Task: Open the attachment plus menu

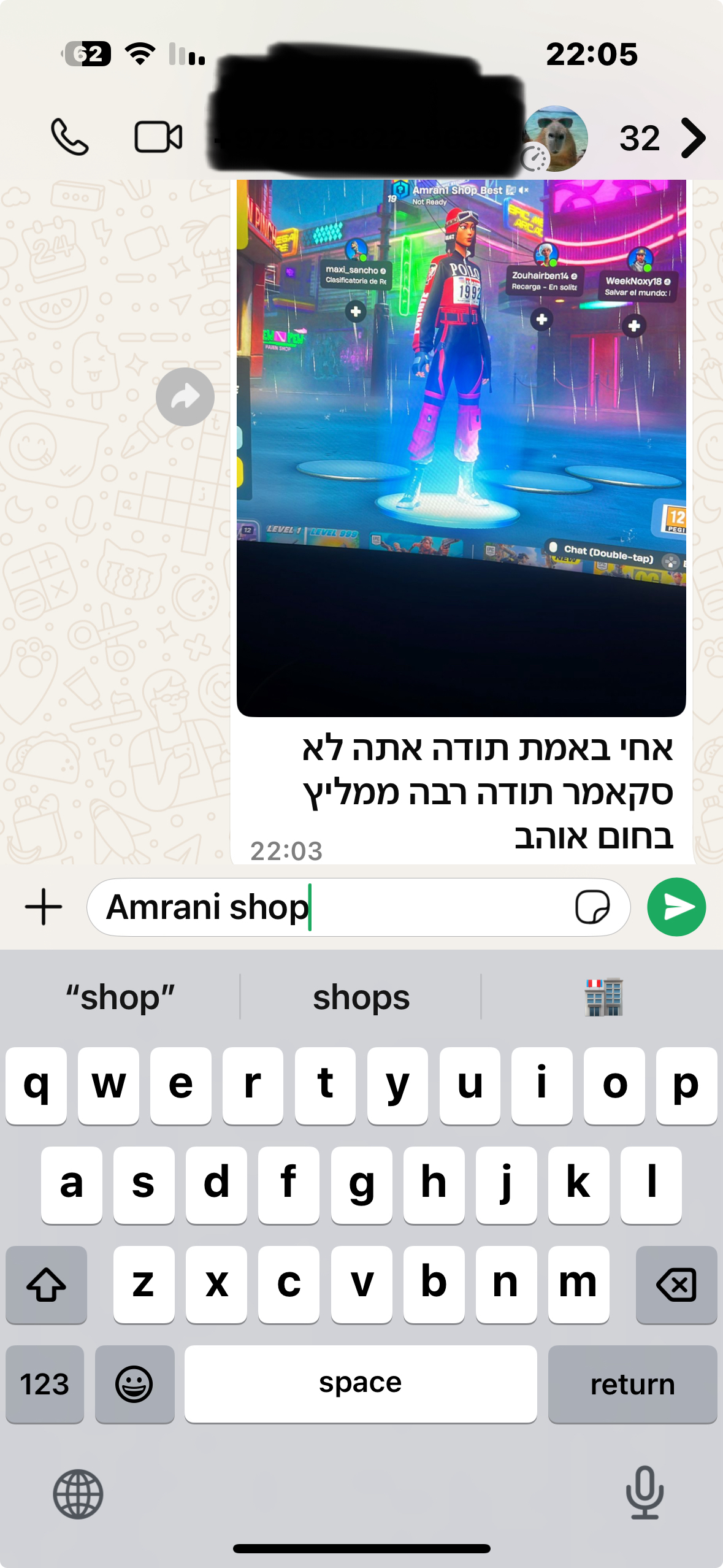Action: [44, 907]
